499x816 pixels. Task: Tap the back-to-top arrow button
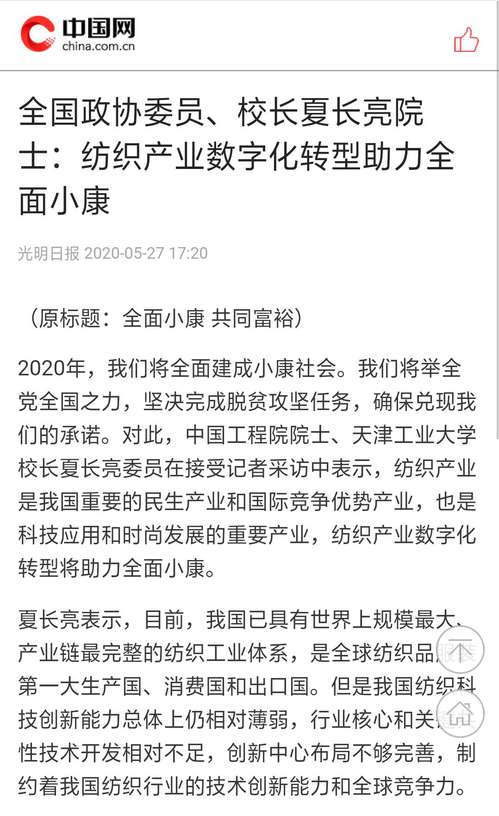point(460,651)
